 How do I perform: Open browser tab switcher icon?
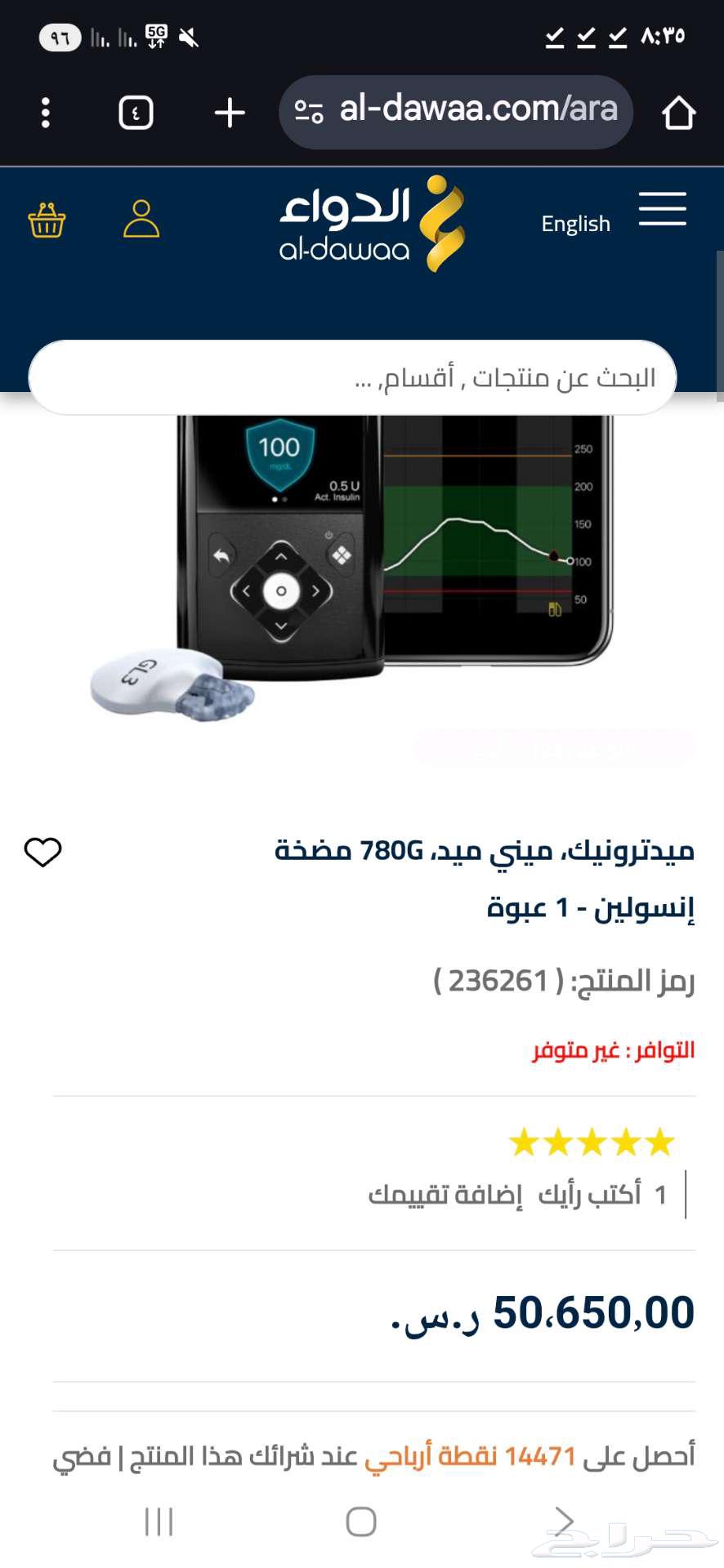coord(136,112)
